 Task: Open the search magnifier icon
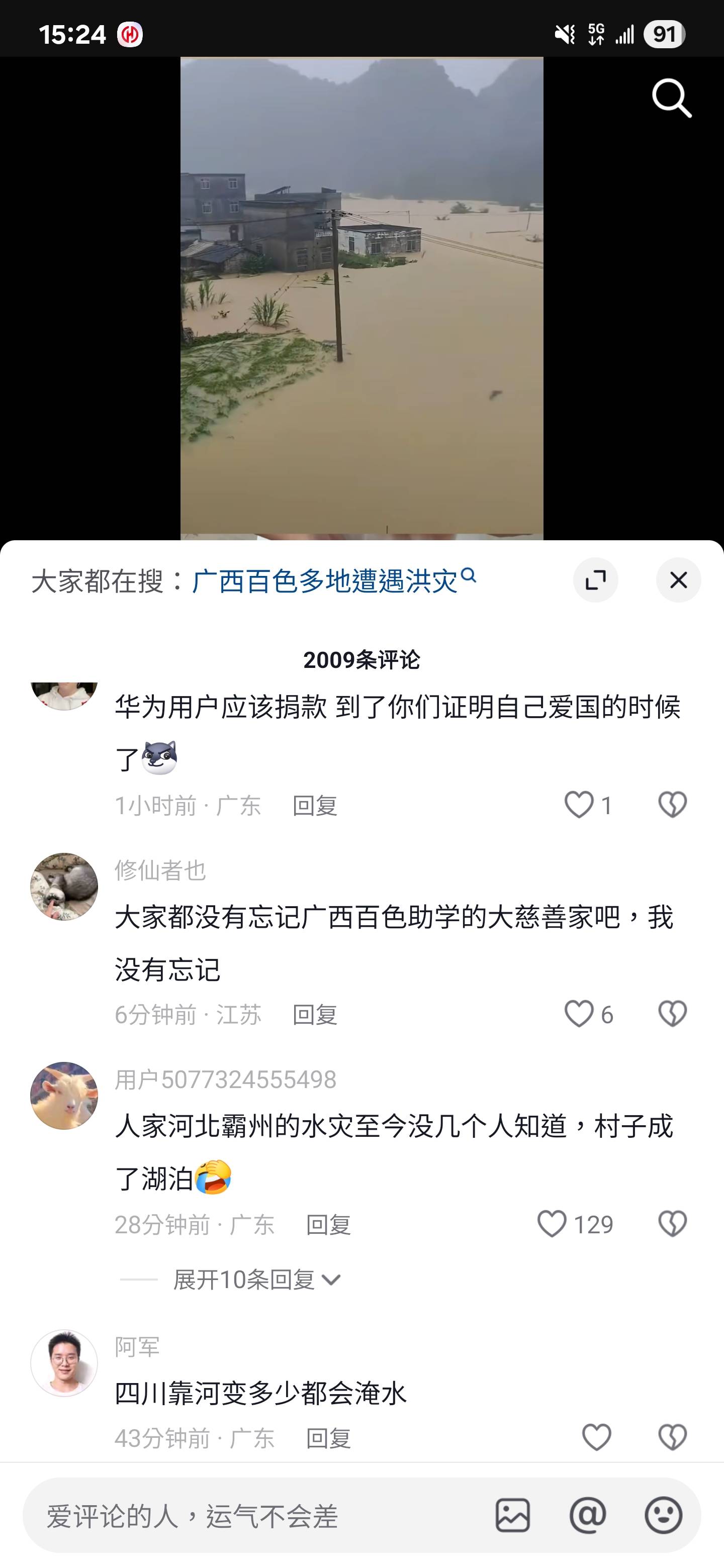click(672, 98)
